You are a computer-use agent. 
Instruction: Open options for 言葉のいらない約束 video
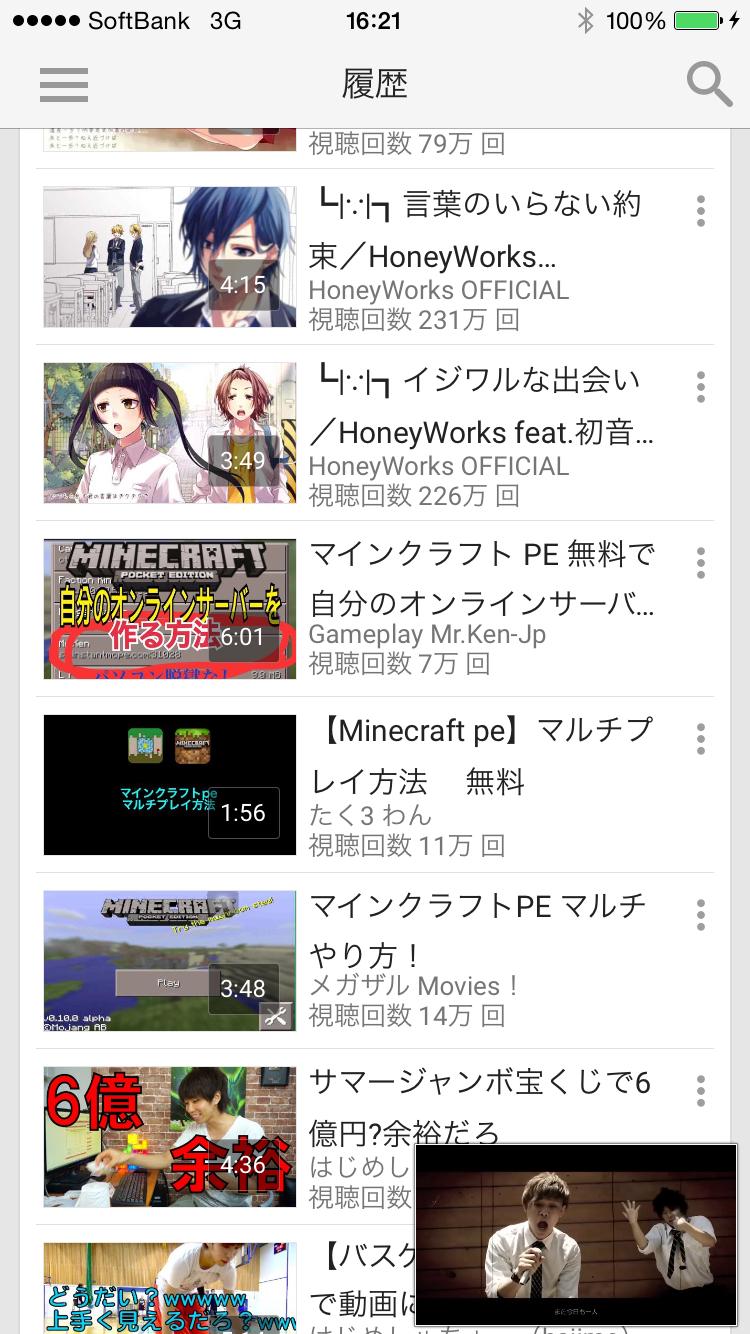pos(701,211)
